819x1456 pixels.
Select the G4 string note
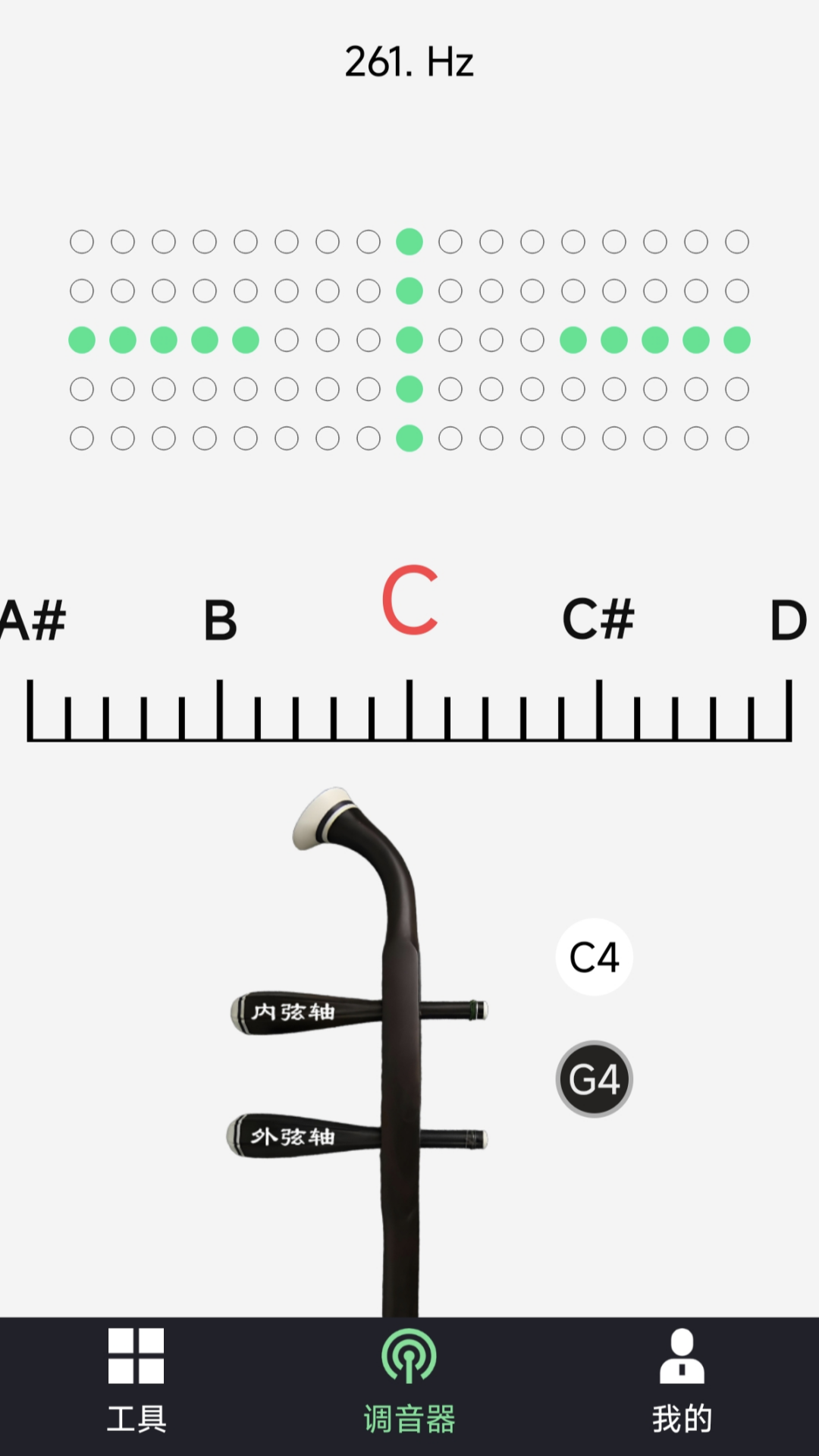click(x=594, y=1078)
